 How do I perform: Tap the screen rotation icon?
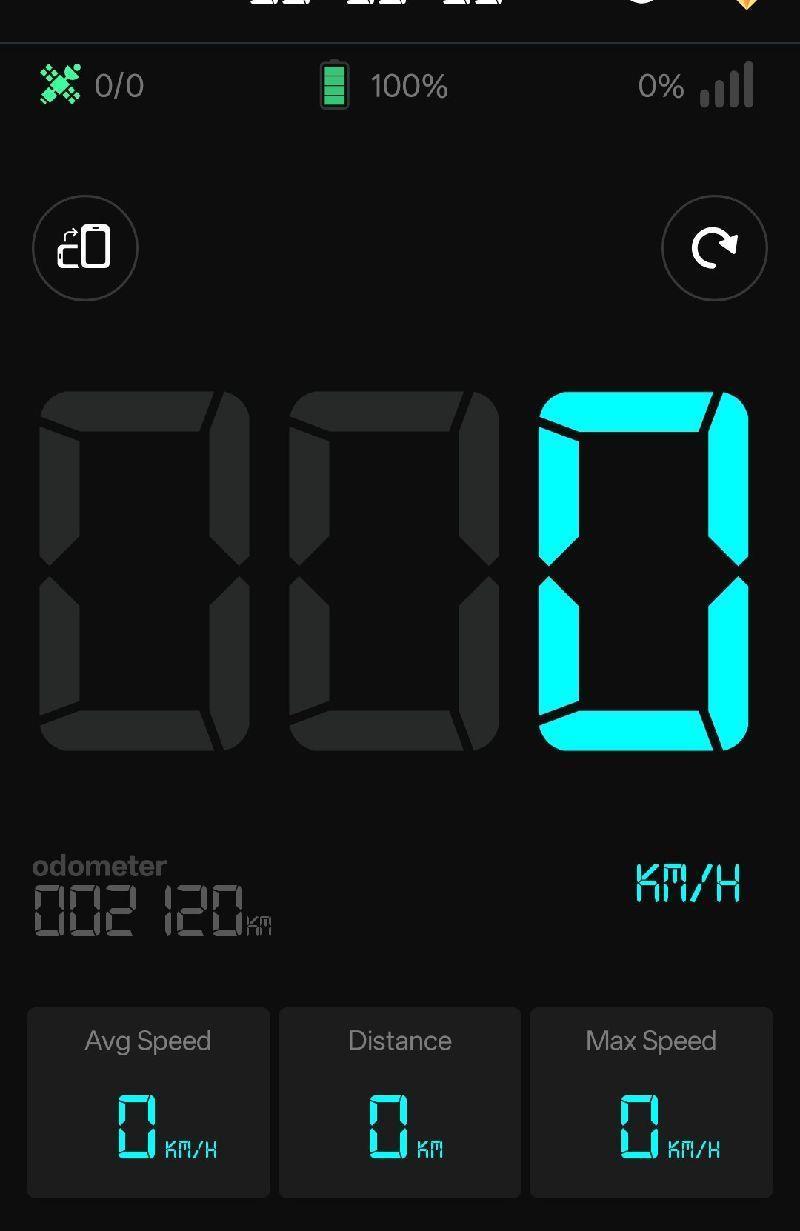click(x=85, y=248)
